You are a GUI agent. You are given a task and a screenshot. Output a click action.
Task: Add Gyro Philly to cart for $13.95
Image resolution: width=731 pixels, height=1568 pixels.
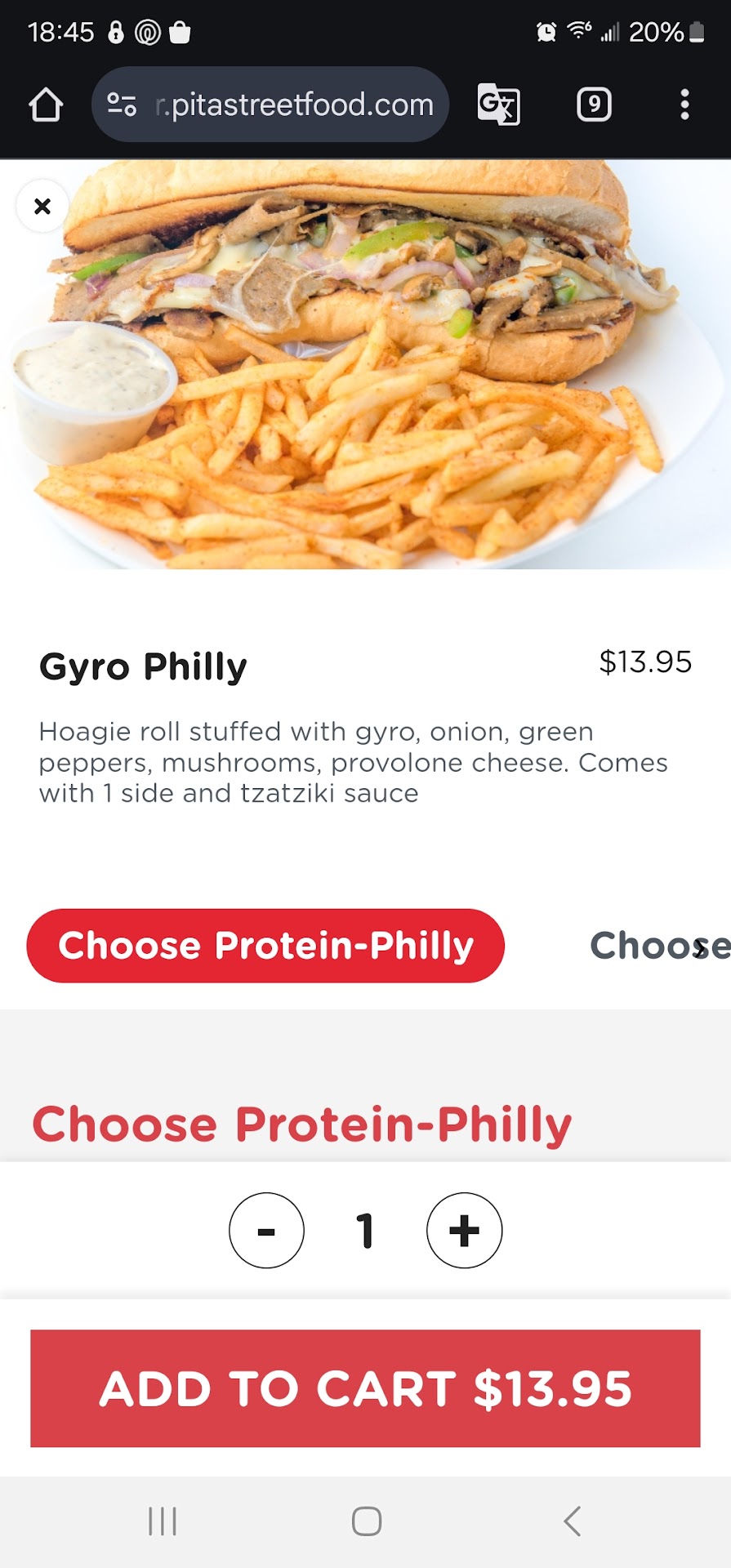pyautogui.click(x=365, y=1388)
